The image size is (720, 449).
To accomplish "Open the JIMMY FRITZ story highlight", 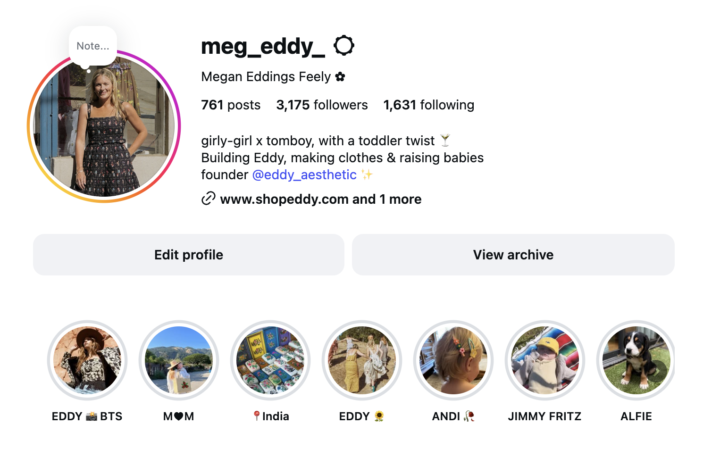I will coord(544,360).
